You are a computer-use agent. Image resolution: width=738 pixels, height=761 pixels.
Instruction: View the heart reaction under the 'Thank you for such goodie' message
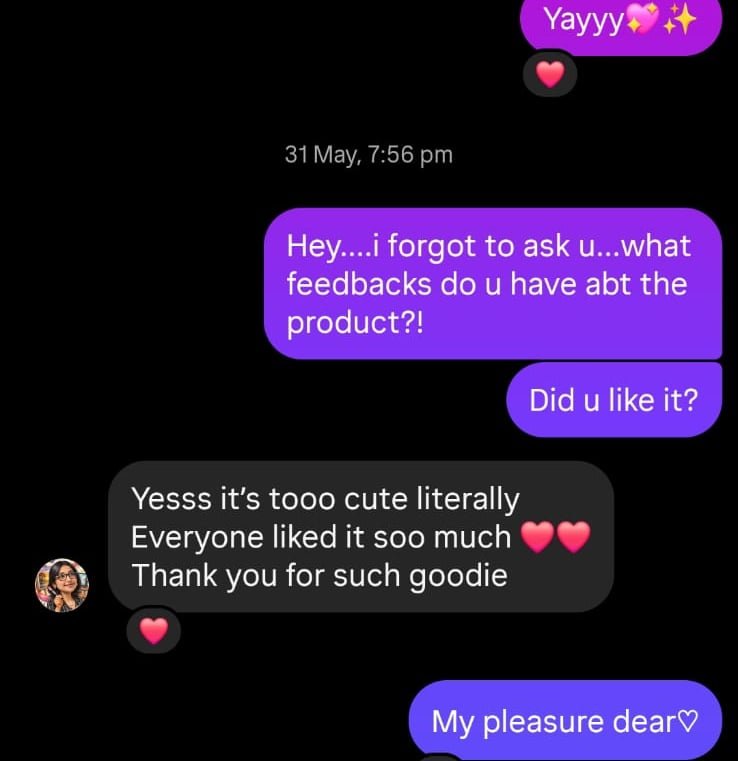coord(153,630)
